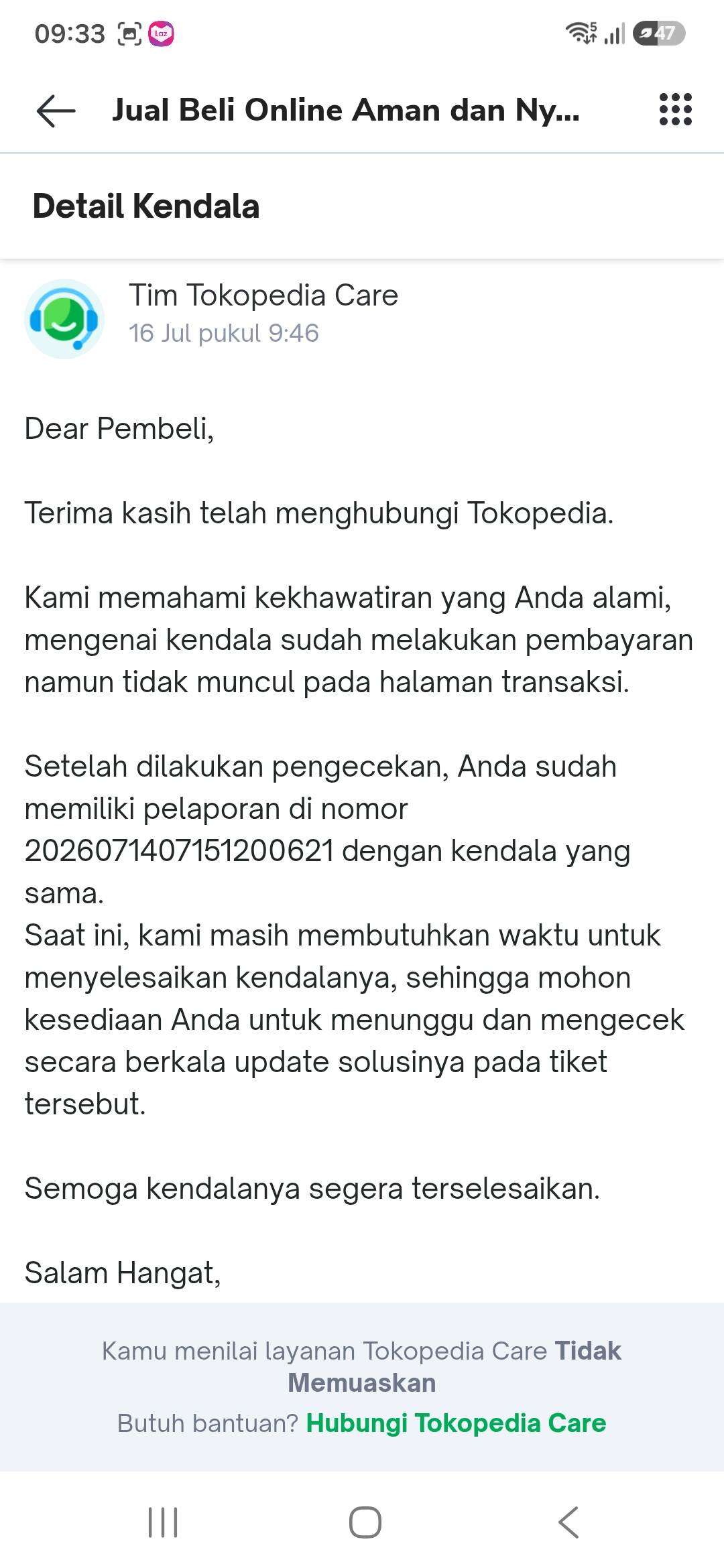The width and height of the screenshot is (724, 1568).
Task: Open recent apps from the navigation bar
Action: [162, 1522]
